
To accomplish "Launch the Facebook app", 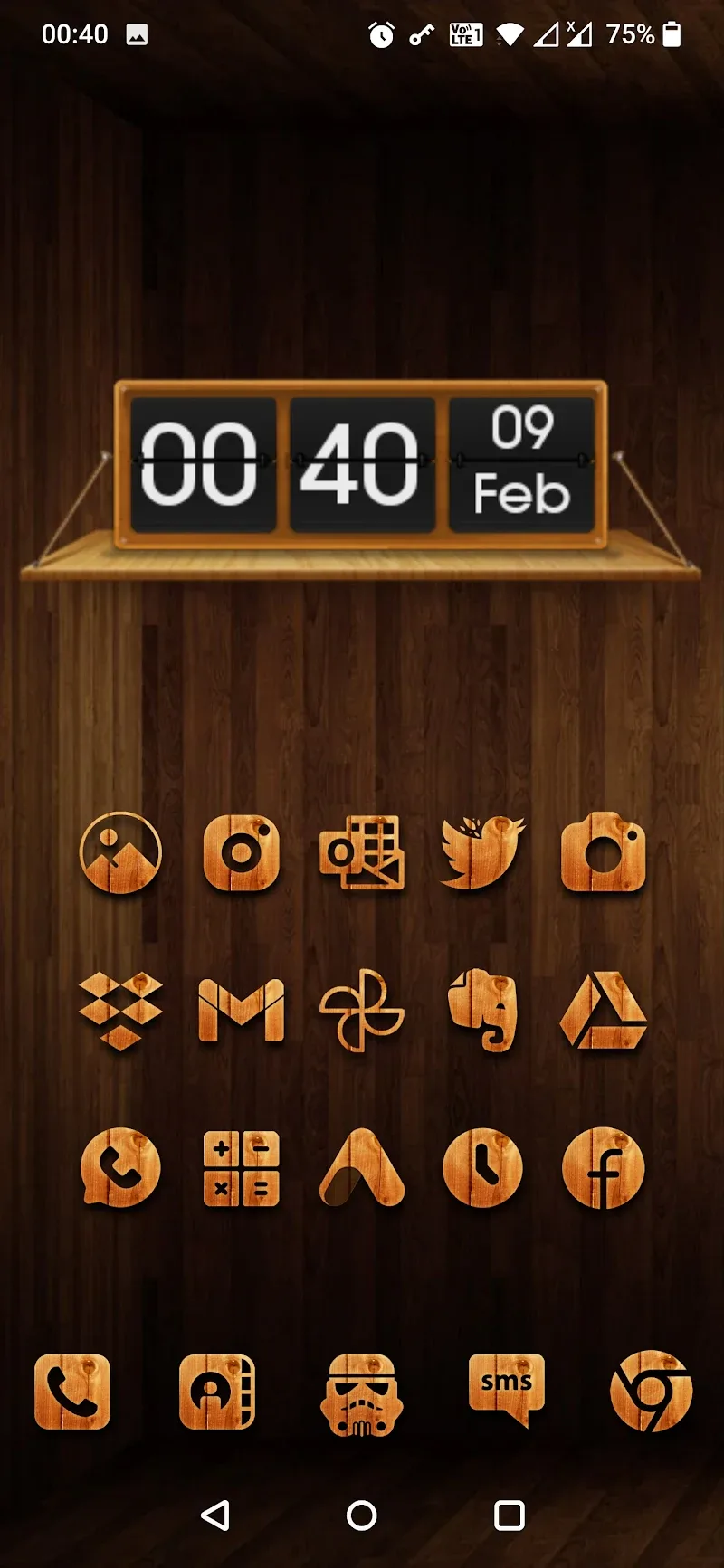I will click(604, 1168).
